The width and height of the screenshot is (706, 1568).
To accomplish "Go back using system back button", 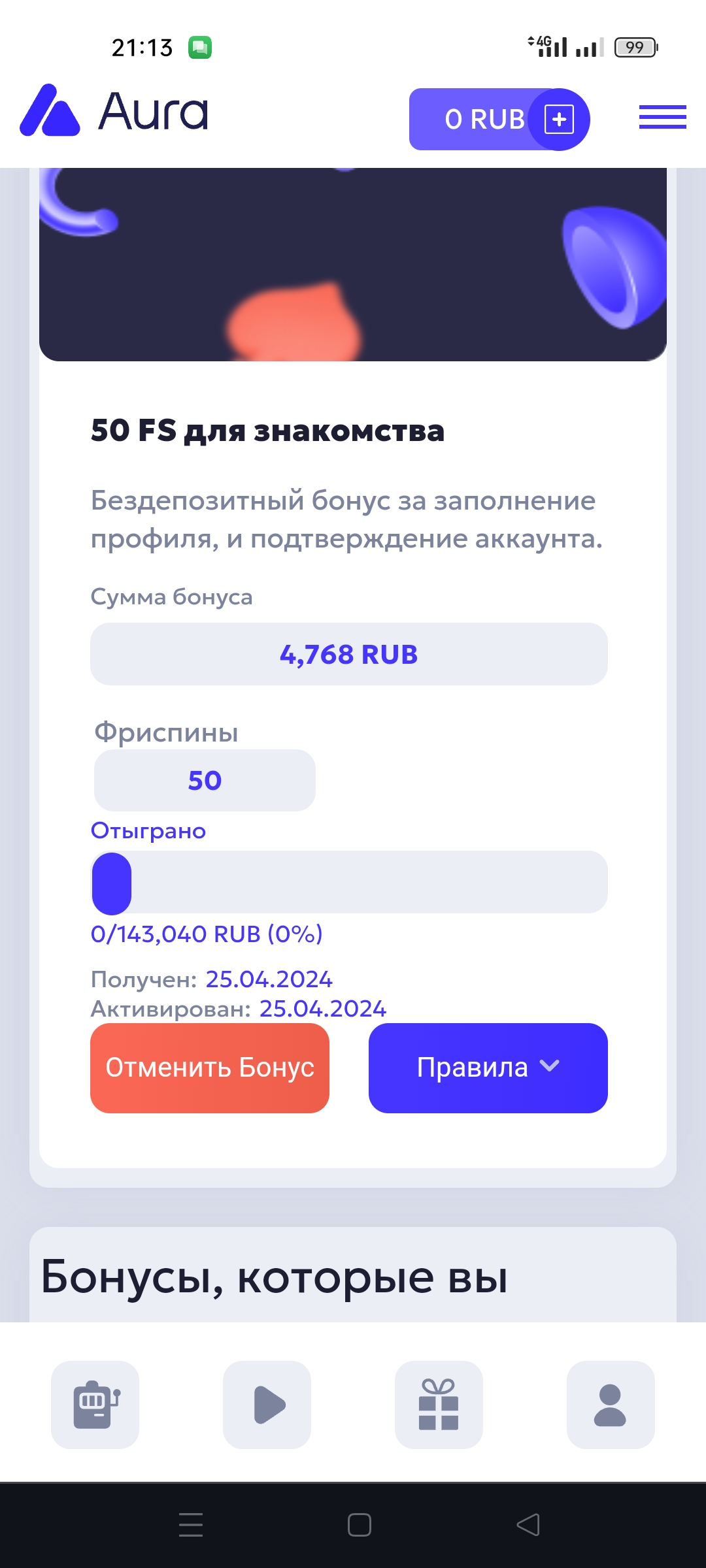I will [x=528, y=1525].
